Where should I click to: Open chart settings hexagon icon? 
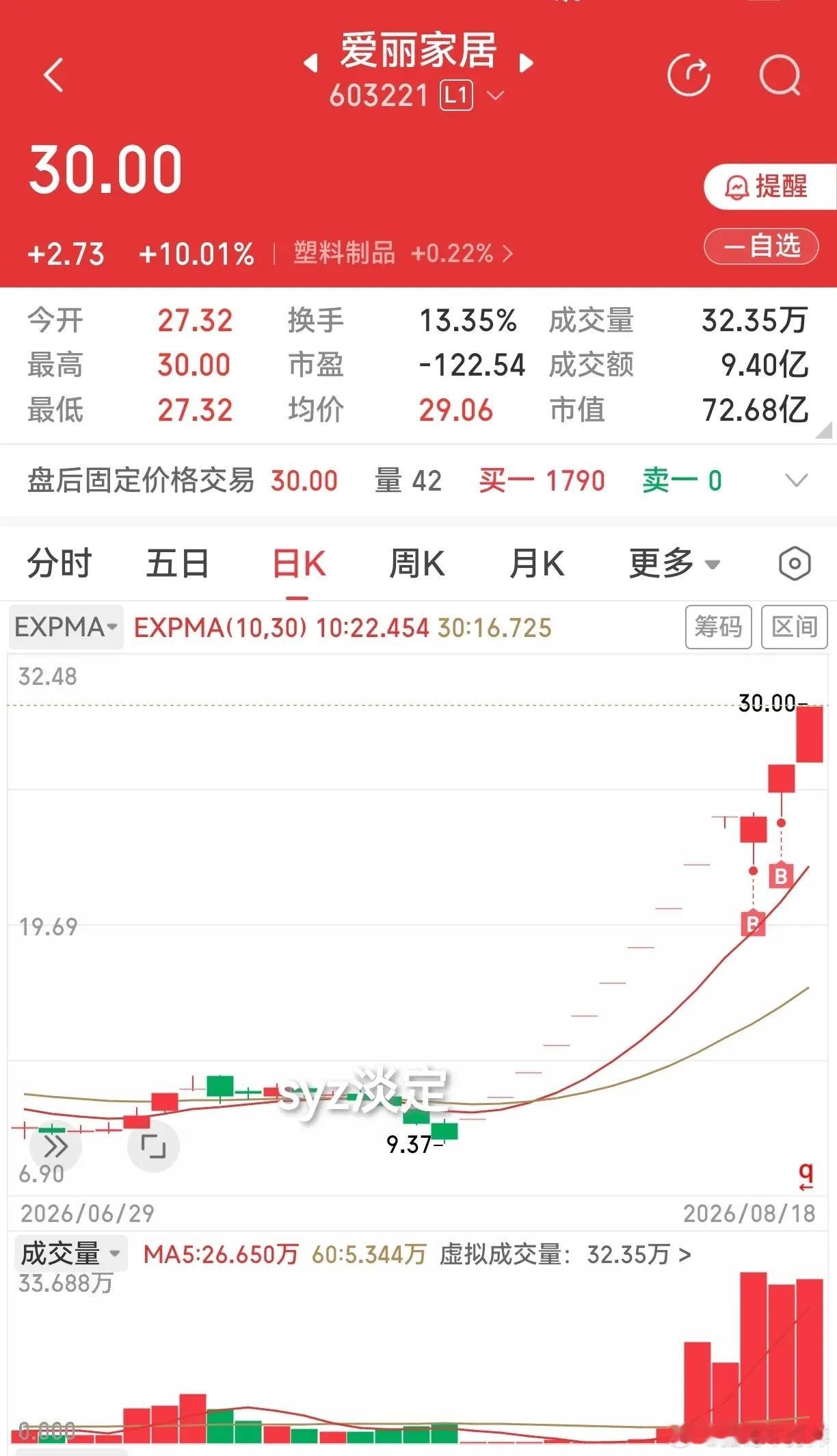[795, 564]
